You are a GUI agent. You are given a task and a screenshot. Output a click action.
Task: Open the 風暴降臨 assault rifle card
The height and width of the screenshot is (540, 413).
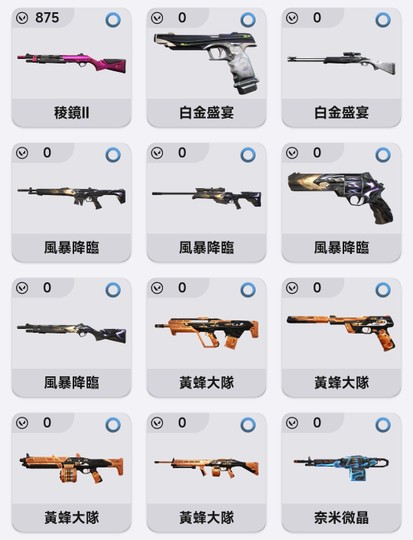(71, 202)
